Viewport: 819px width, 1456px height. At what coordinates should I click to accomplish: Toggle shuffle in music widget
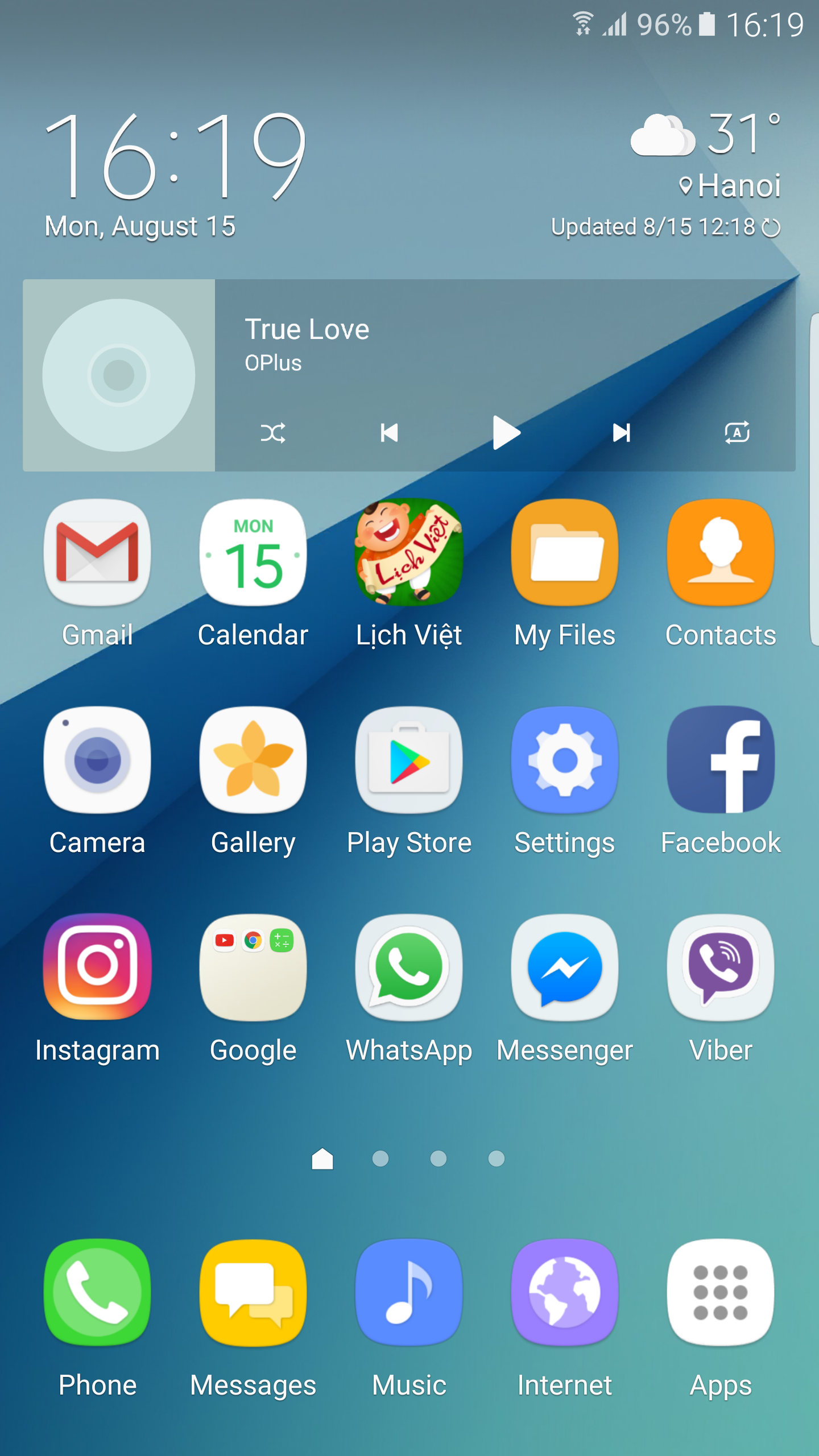(273, 433)
